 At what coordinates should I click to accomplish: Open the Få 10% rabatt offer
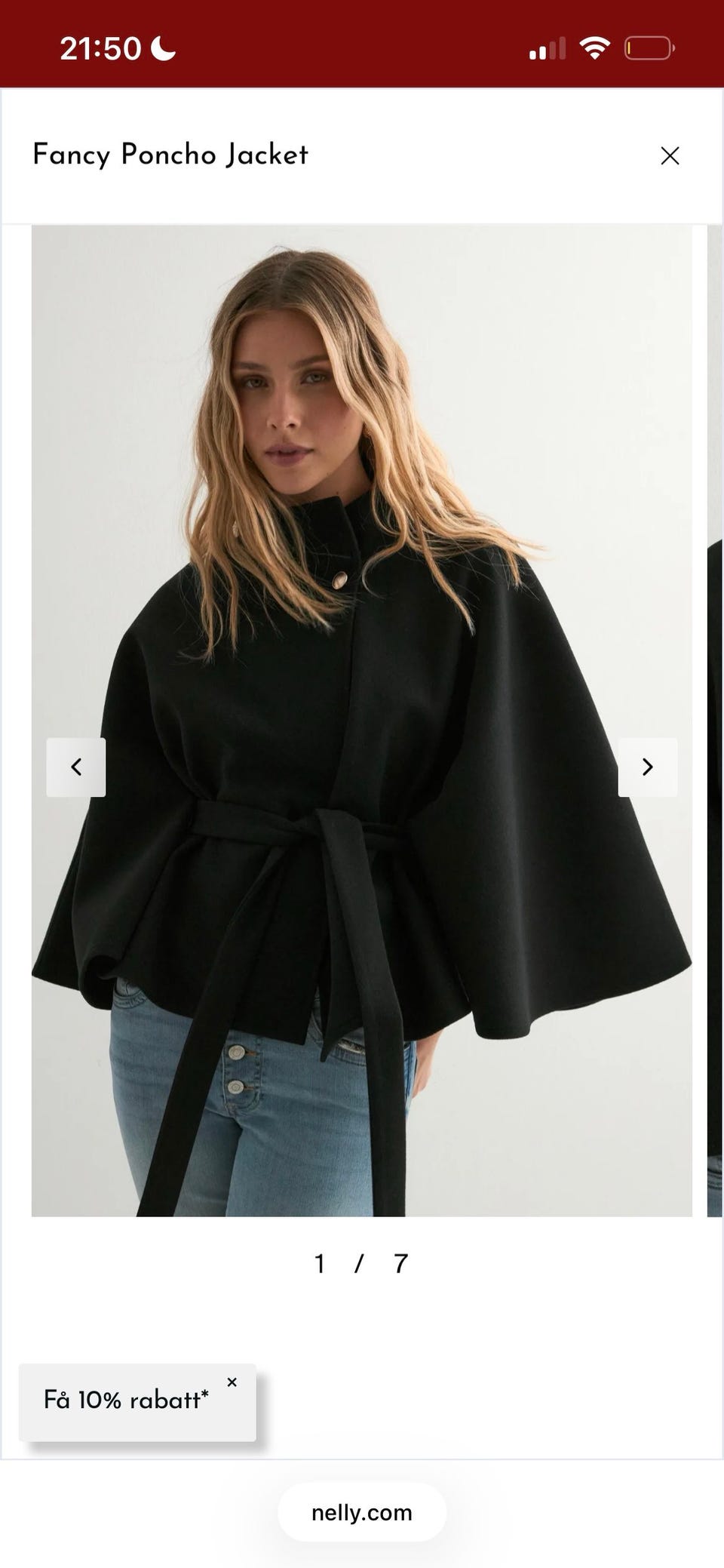point(127,1400)
